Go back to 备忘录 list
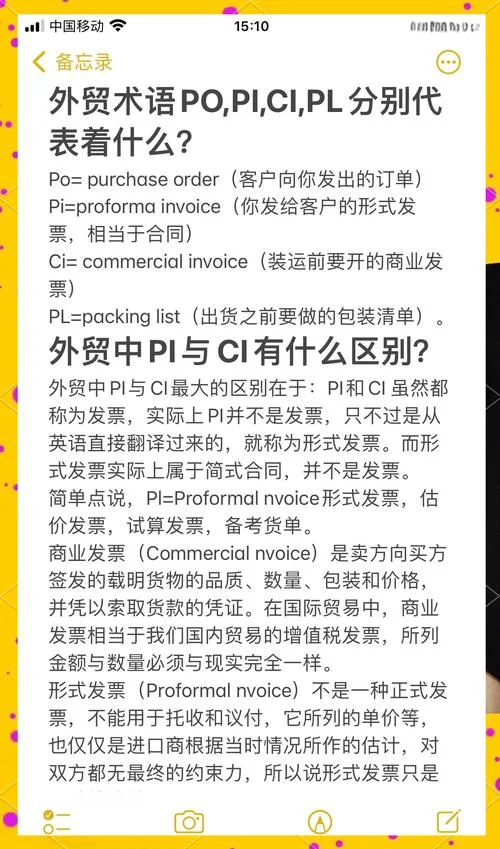Viewport: 500px width, 849px height. coord(72,62)
